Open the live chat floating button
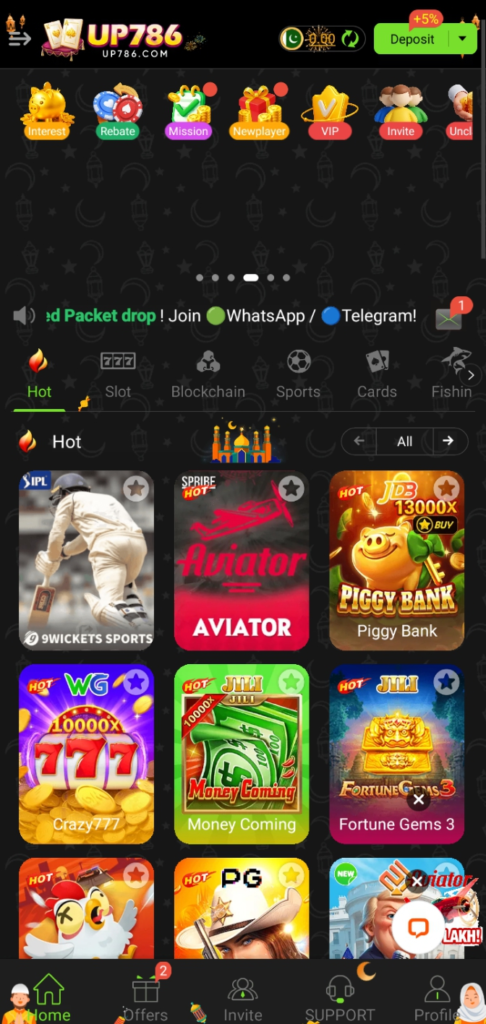 tap(418, 928)
